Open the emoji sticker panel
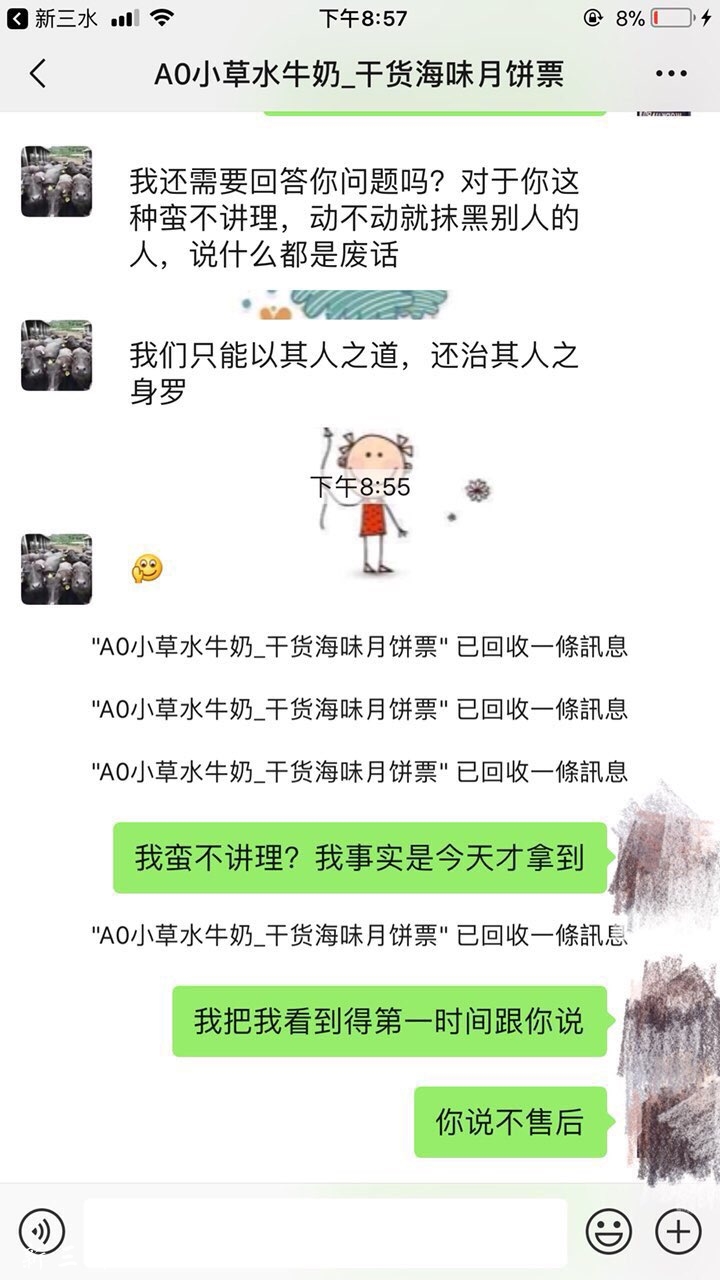Image resolution: width=720 pixels, height=1280 pixels. 608,1230
